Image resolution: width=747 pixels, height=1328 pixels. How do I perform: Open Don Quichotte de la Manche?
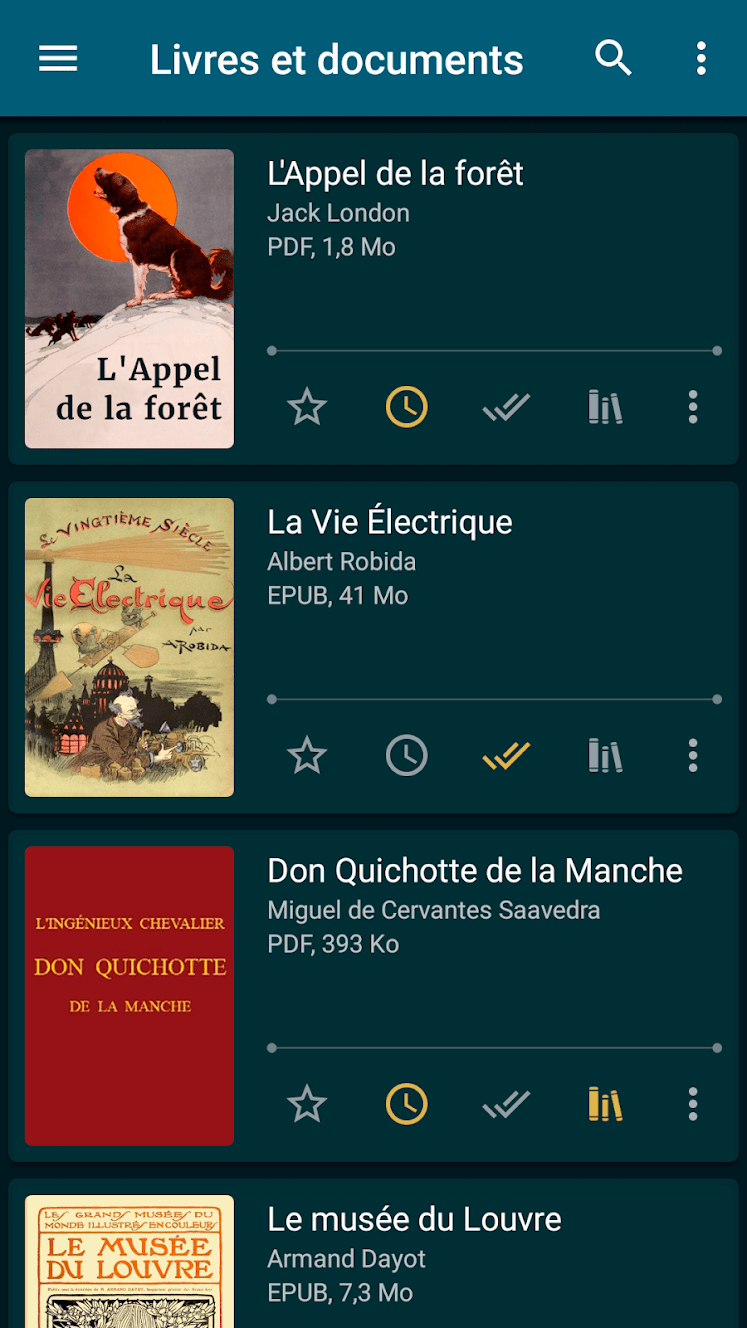pos(475,871)
